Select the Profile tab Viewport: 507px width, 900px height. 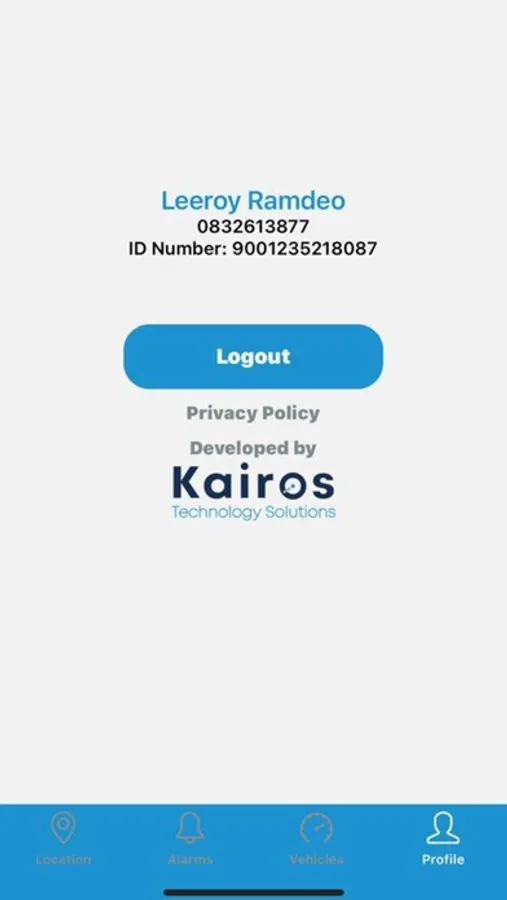pyautogui.click(x=443, y=838)
